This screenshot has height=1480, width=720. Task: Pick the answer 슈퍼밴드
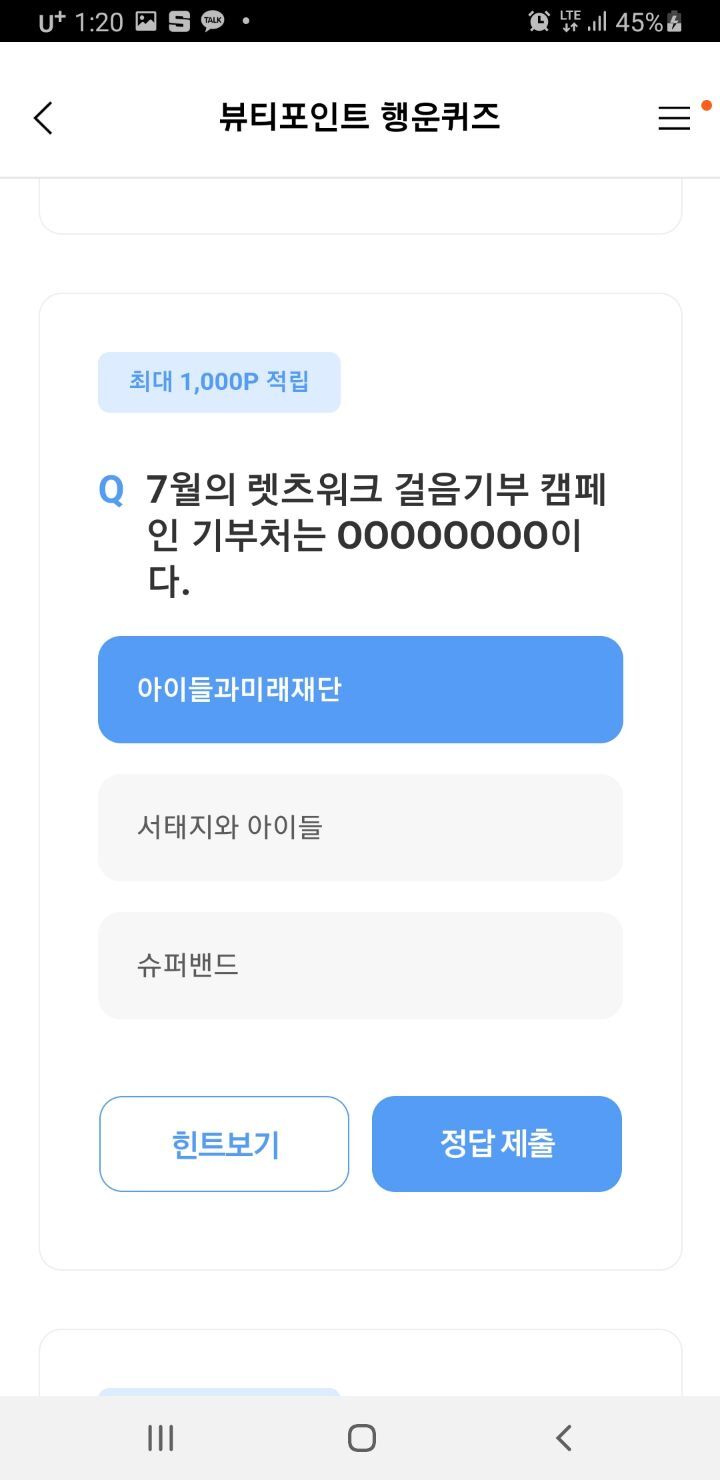pyautogui.click(x=360, y=965)
